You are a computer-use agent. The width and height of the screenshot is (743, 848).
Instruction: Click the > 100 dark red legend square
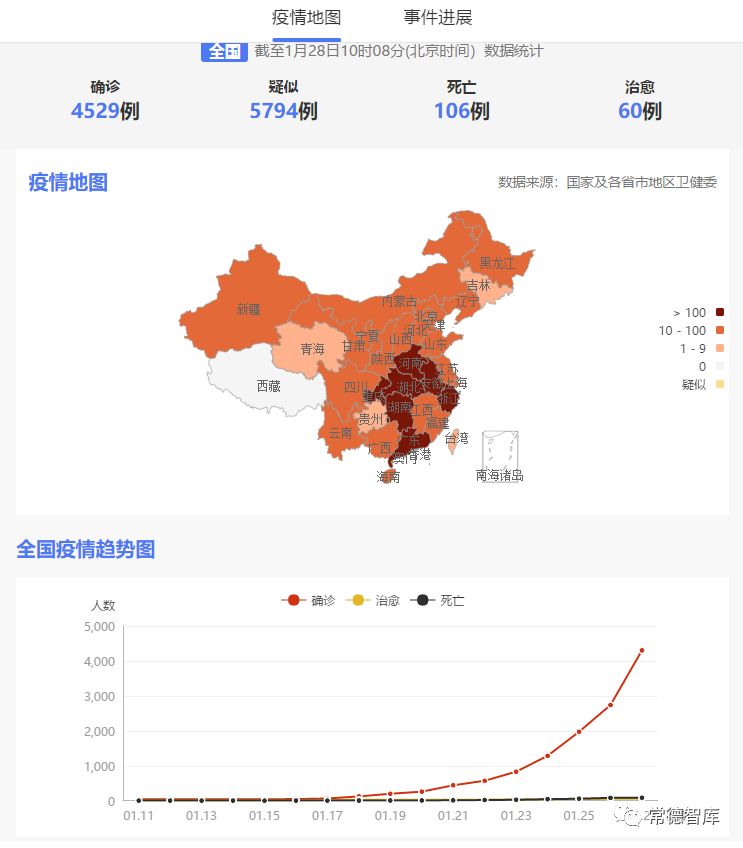click(x=720, y=313)
